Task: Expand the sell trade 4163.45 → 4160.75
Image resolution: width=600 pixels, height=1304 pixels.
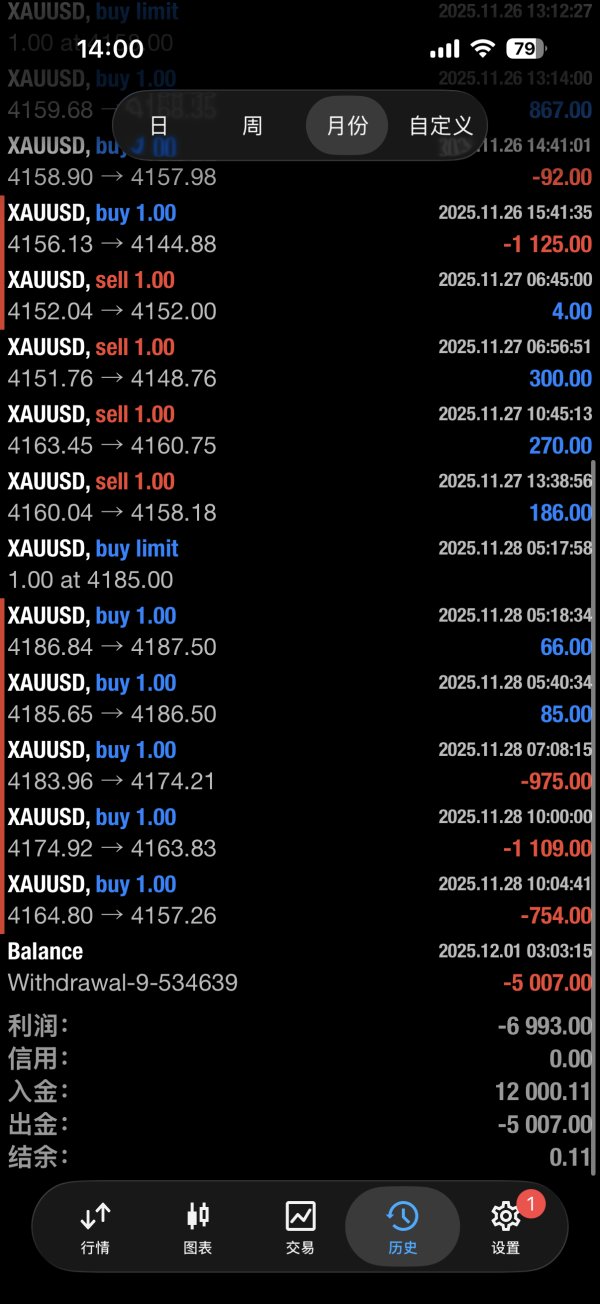Action: tap(300, 430)
